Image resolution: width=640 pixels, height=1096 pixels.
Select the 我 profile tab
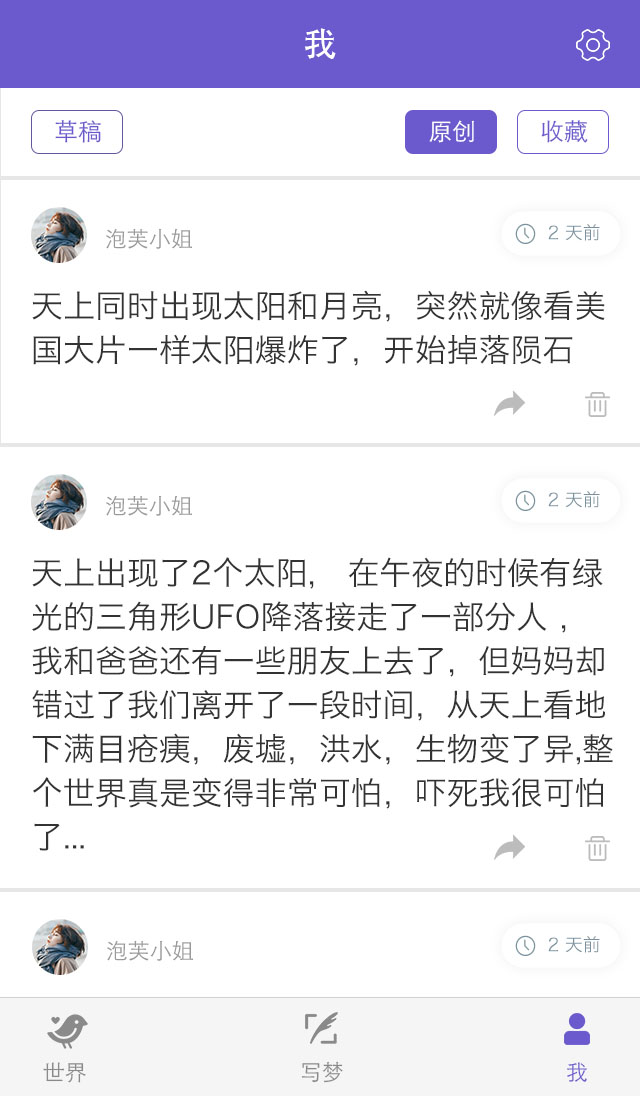[x=577, y=1047]
